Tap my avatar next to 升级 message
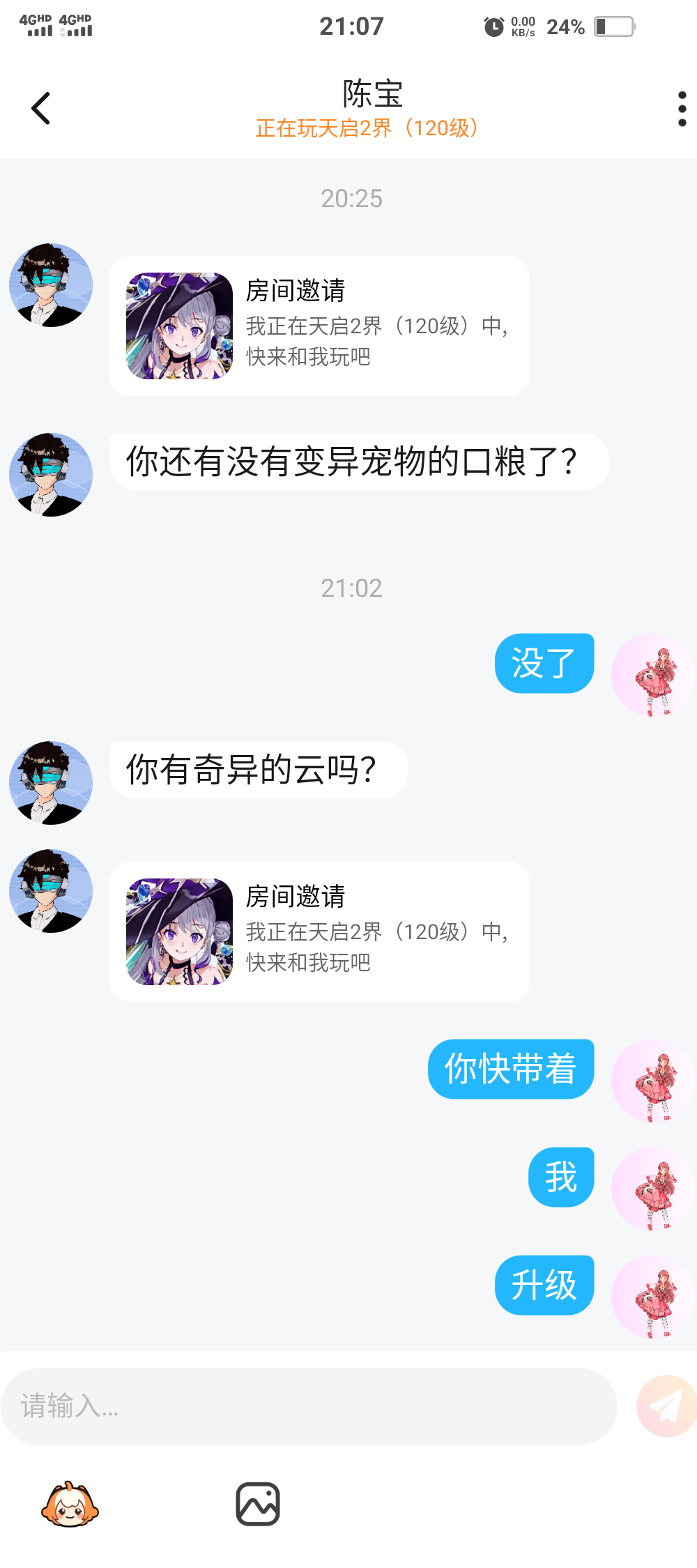Viewport: 697px width, 1568px height. (x=652, y=1297)
